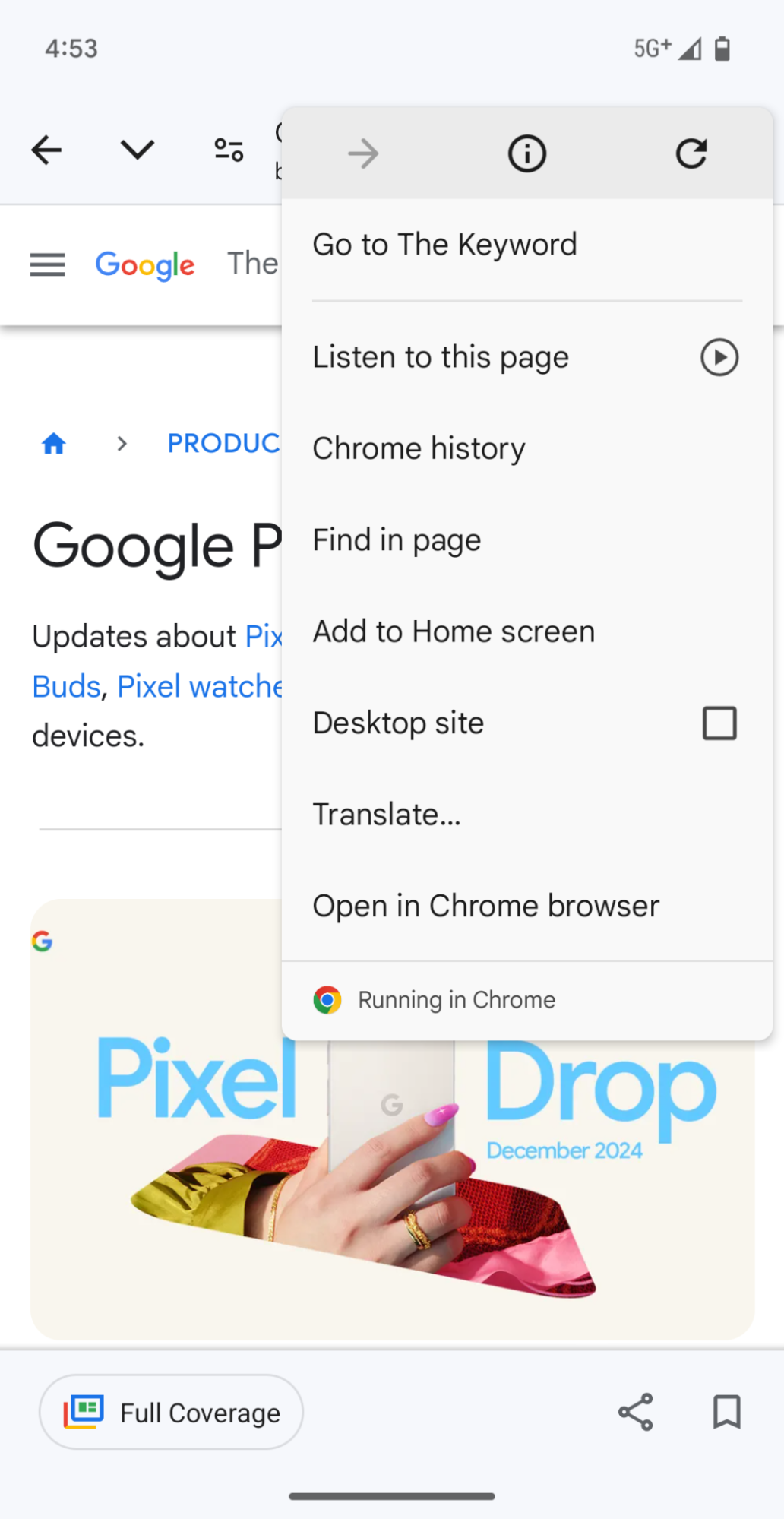The height and width of the screenshot is (1519, 784).
Task: Reload the page using the refresh icon
Action: click(691, 153)
